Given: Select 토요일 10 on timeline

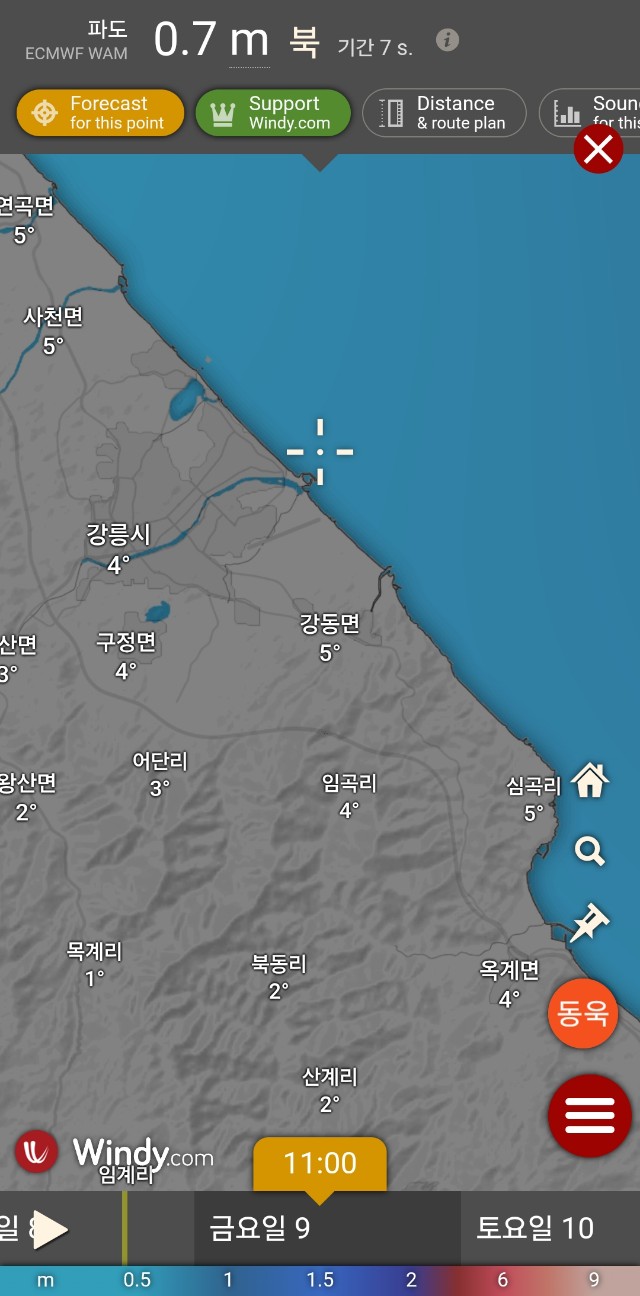Looking at the screenshot, I should coord(535,1229).
